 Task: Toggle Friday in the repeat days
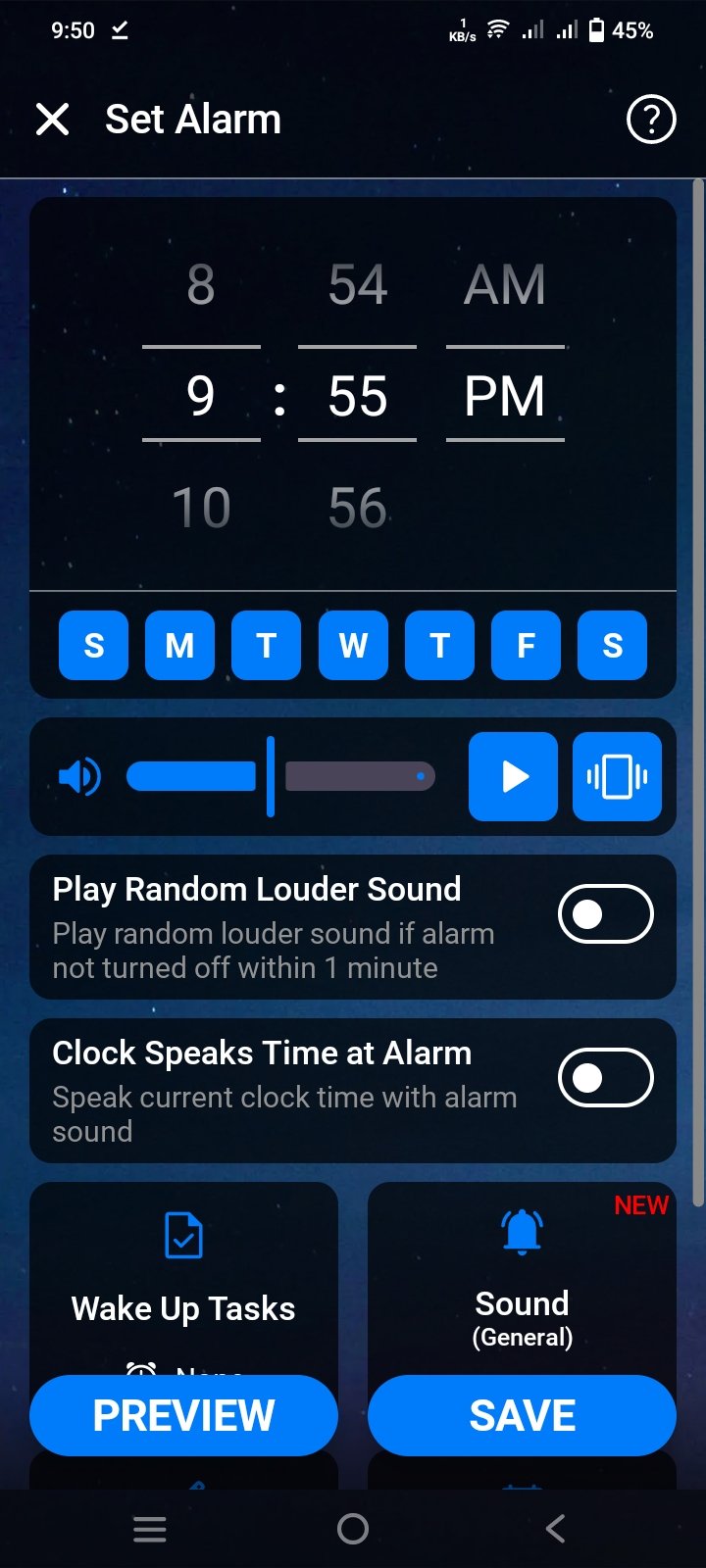(526, 645)
